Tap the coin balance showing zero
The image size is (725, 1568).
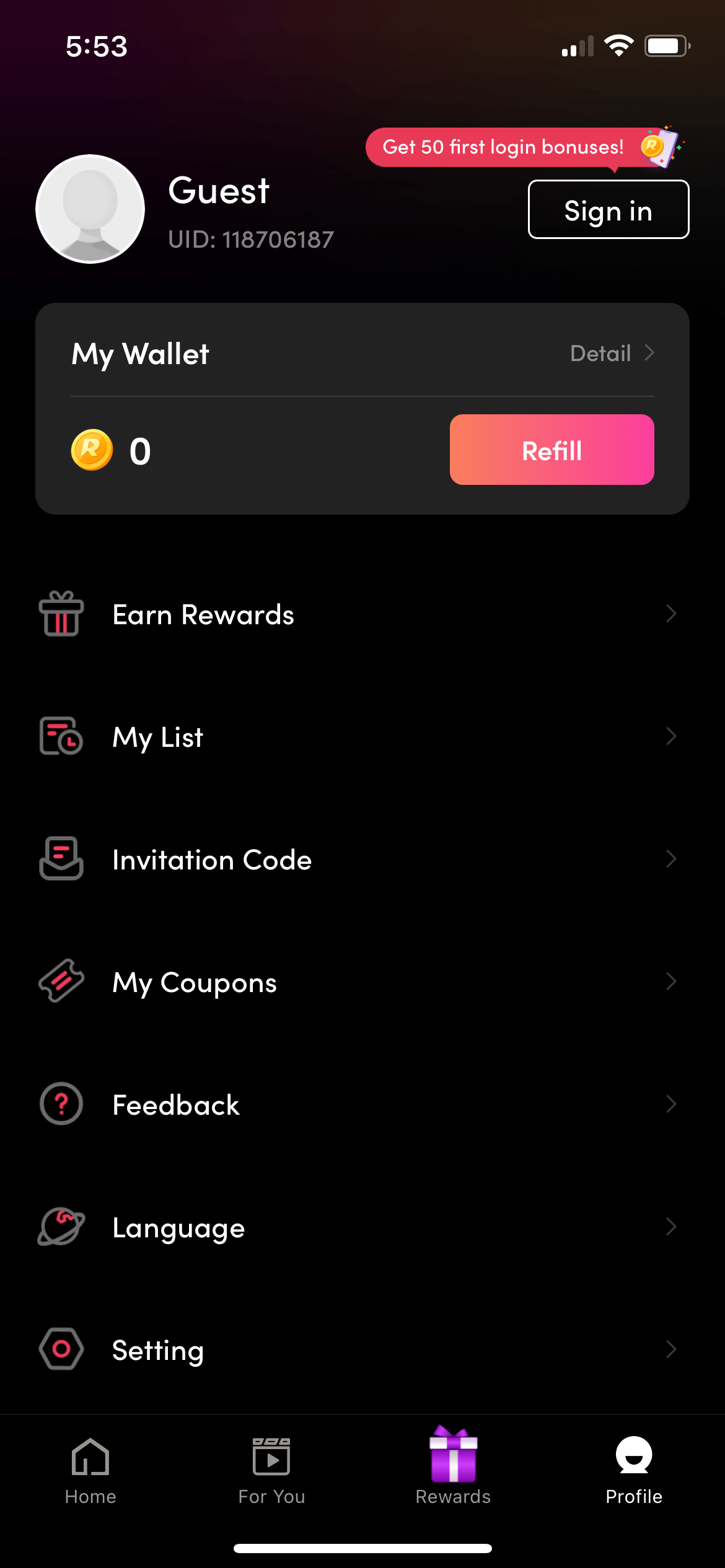point(115,450)
